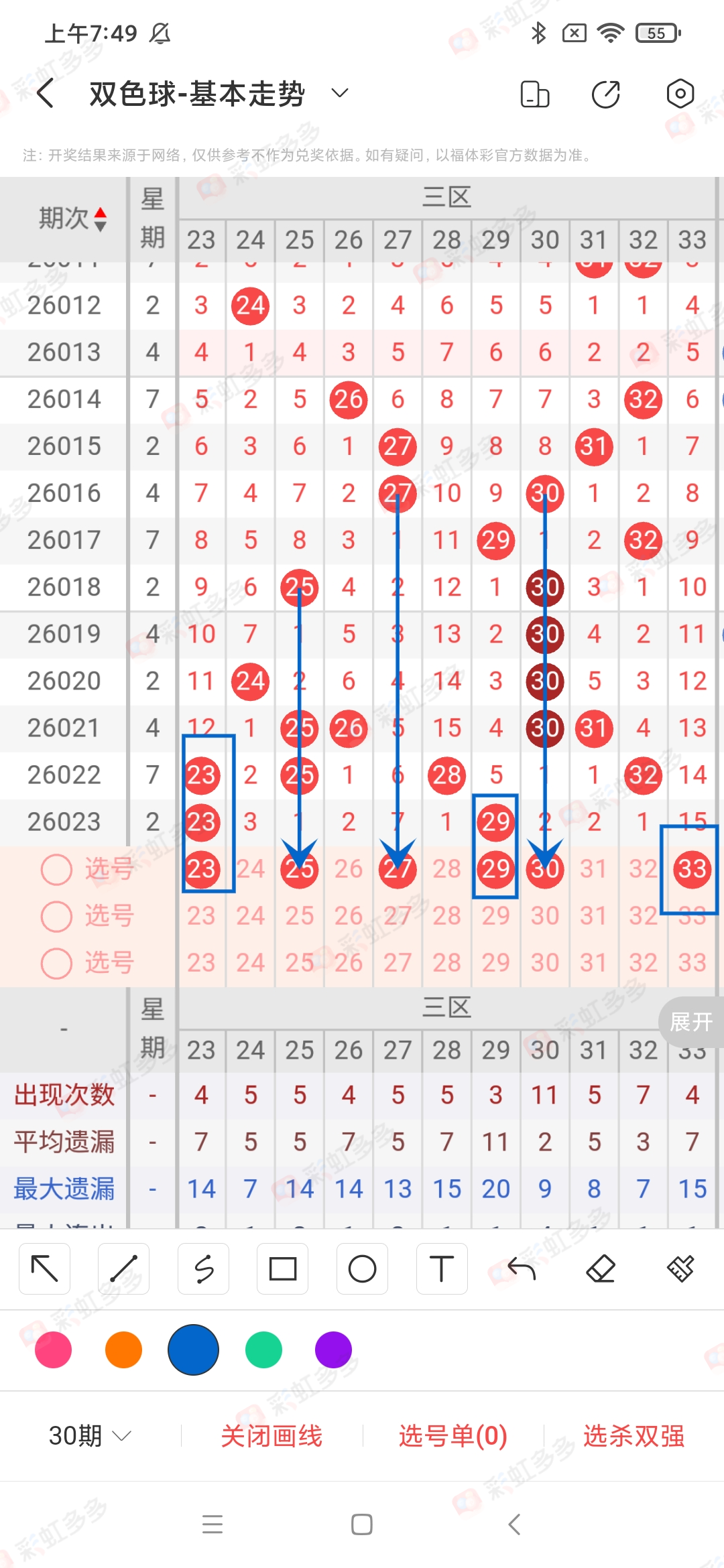Viewport: 724px width, 1568px height.
Task: Select the arrow annotation tool
Action: coord(44,1268)
